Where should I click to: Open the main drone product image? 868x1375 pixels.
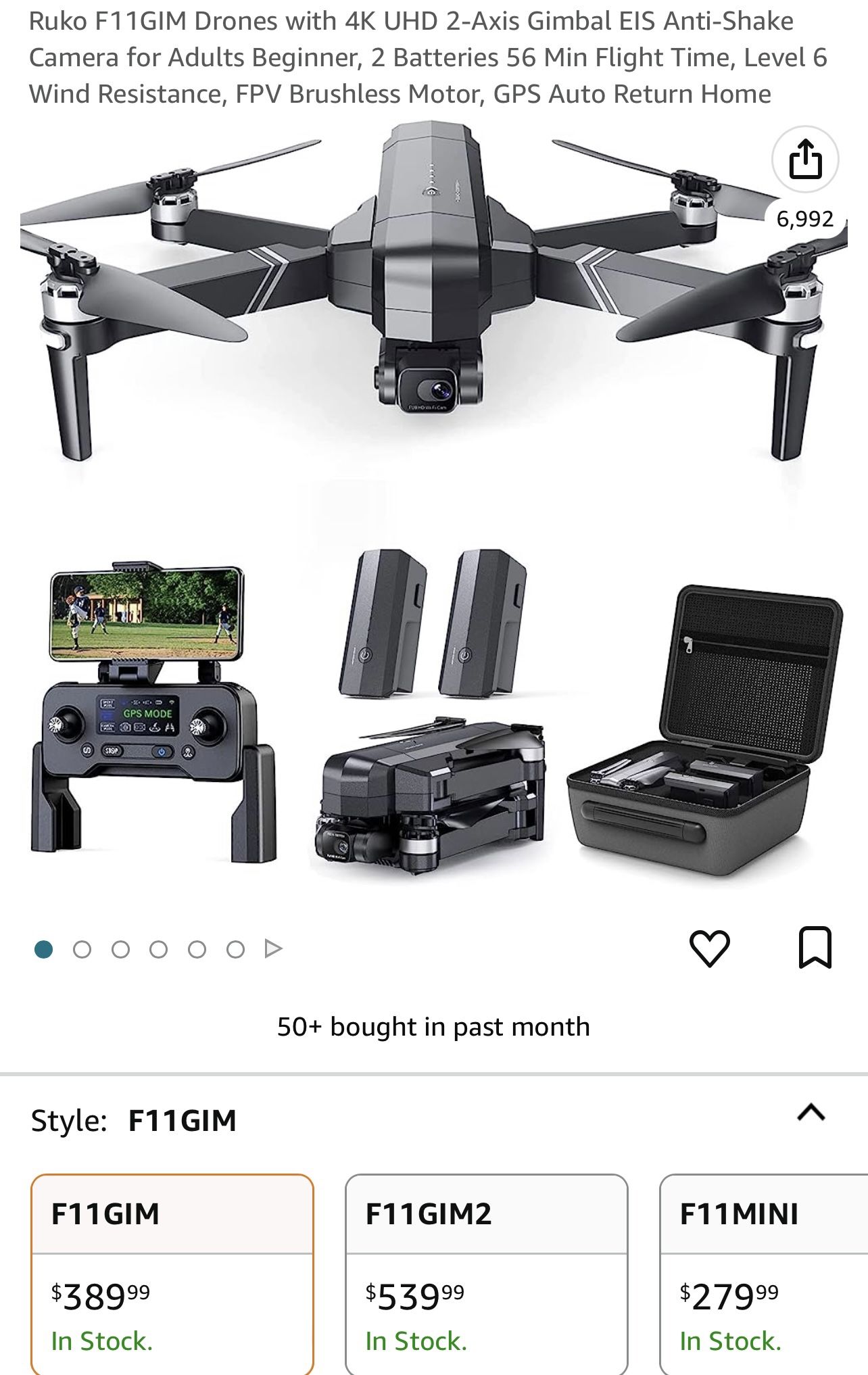click(433, 500)
